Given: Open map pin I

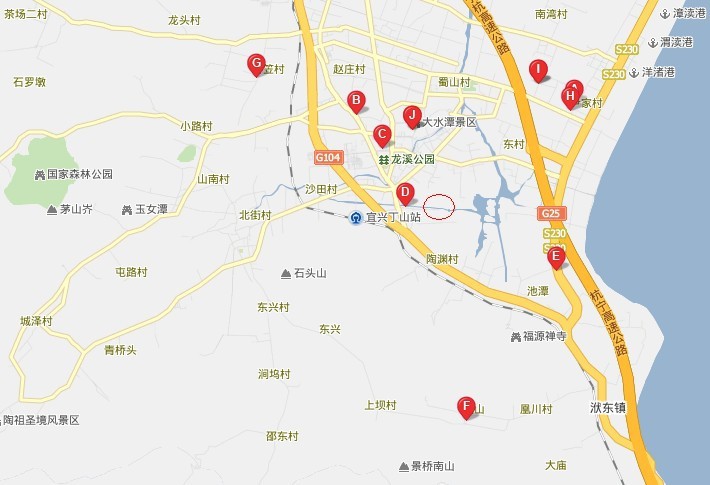Looking at the screenshot, I should tap(538, 70).
